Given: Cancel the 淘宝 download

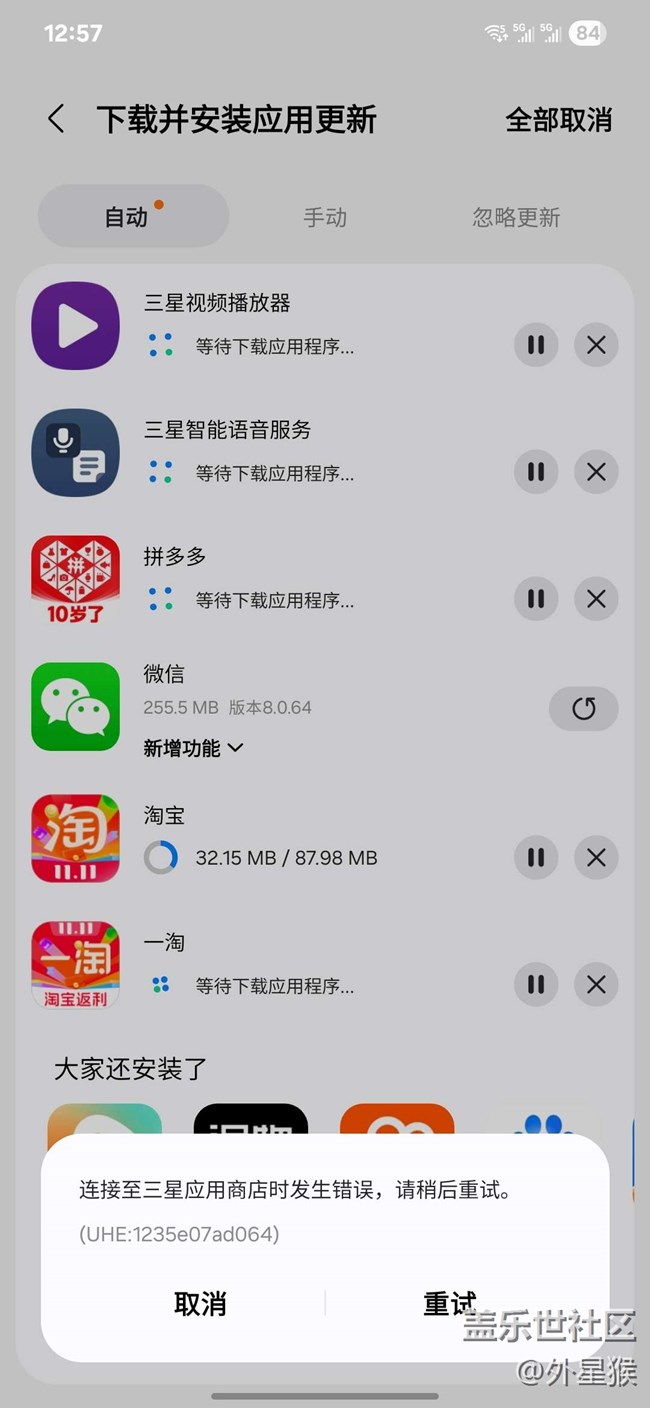Looking at the screenshot, I should [596, 857].
